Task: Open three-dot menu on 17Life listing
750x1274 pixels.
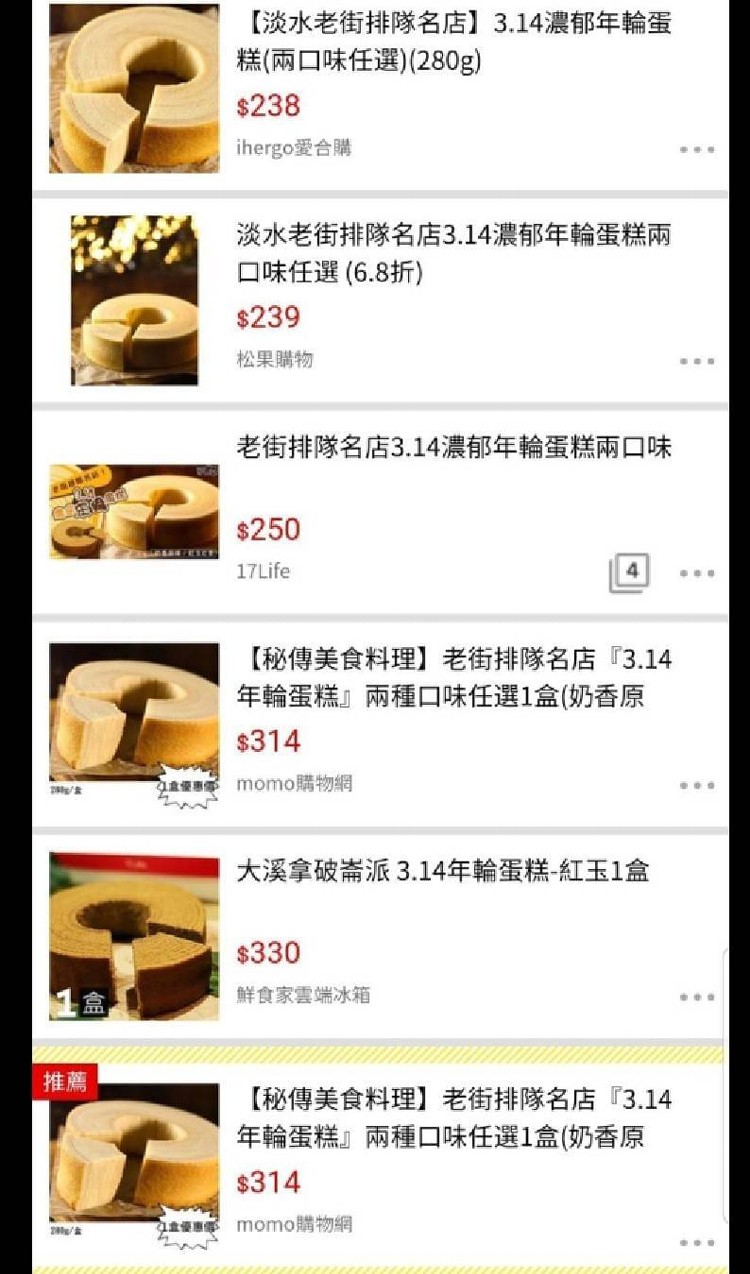Action: pyautogui.click(x=697, y=574)
